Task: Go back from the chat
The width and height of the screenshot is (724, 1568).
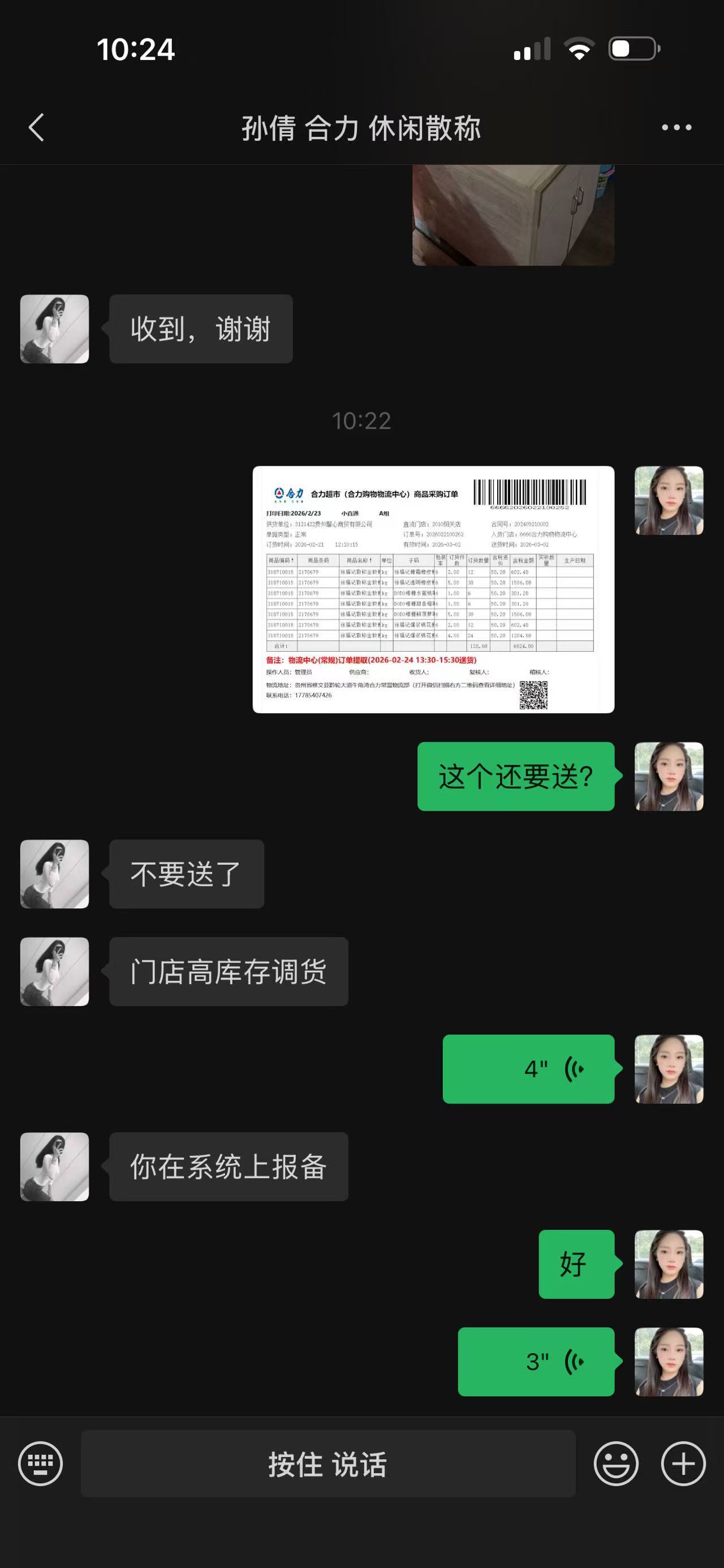Action: click(37, 128)
